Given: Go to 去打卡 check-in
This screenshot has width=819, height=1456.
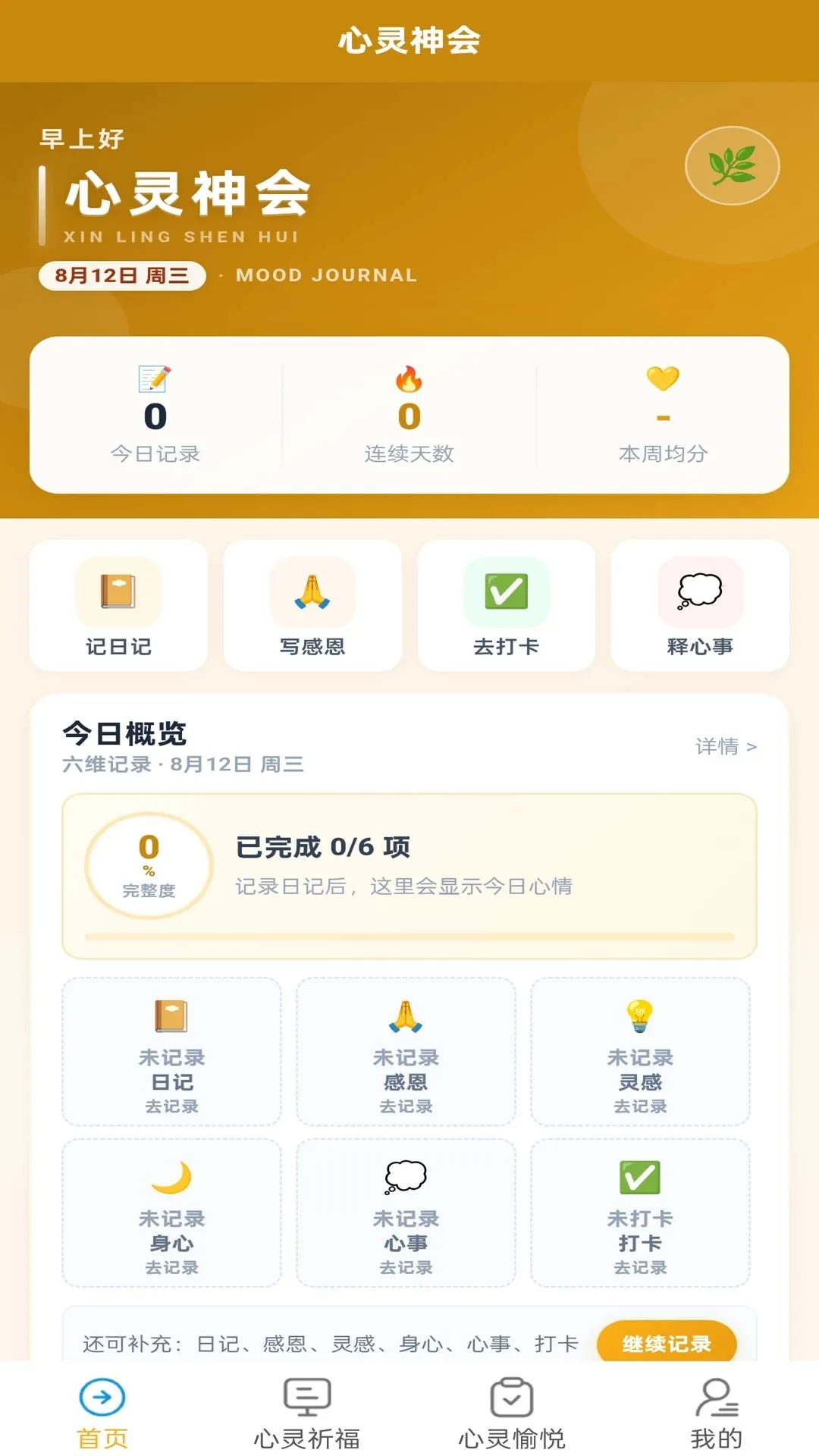Looking at the screenshot, I should (x=507, y=605).
